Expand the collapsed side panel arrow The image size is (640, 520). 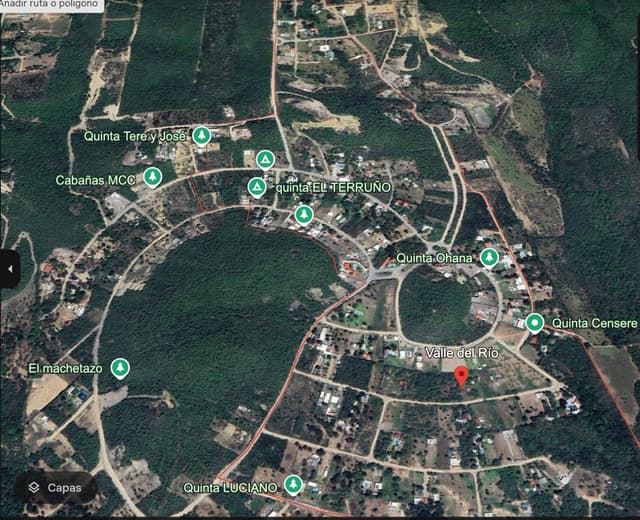point(9,268)
